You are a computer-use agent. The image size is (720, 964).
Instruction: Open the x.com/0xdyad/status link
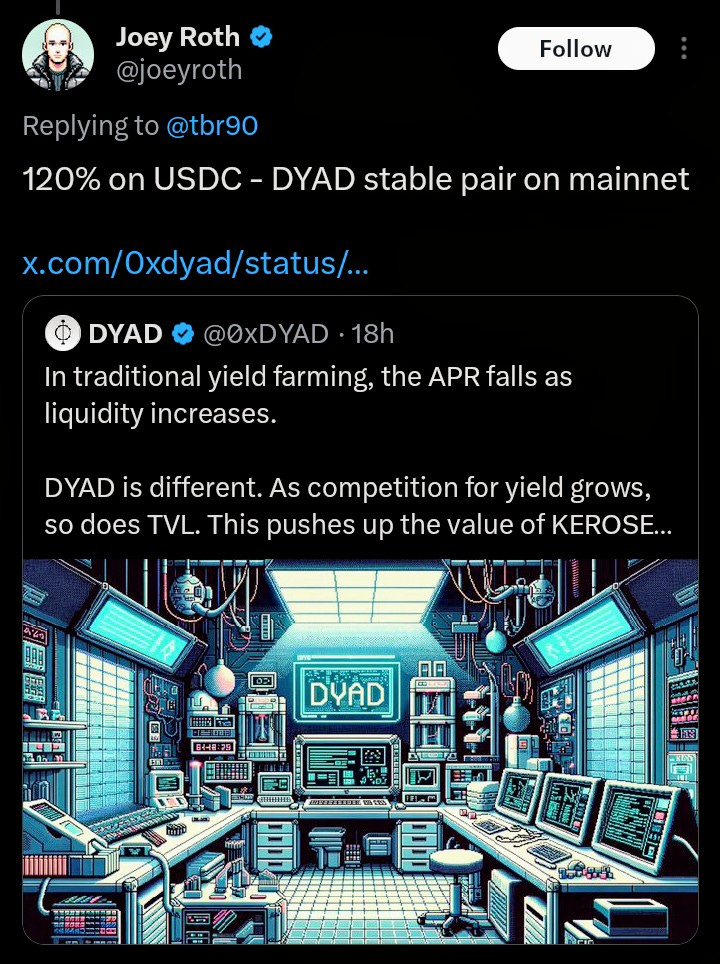[x=195, y=265]
